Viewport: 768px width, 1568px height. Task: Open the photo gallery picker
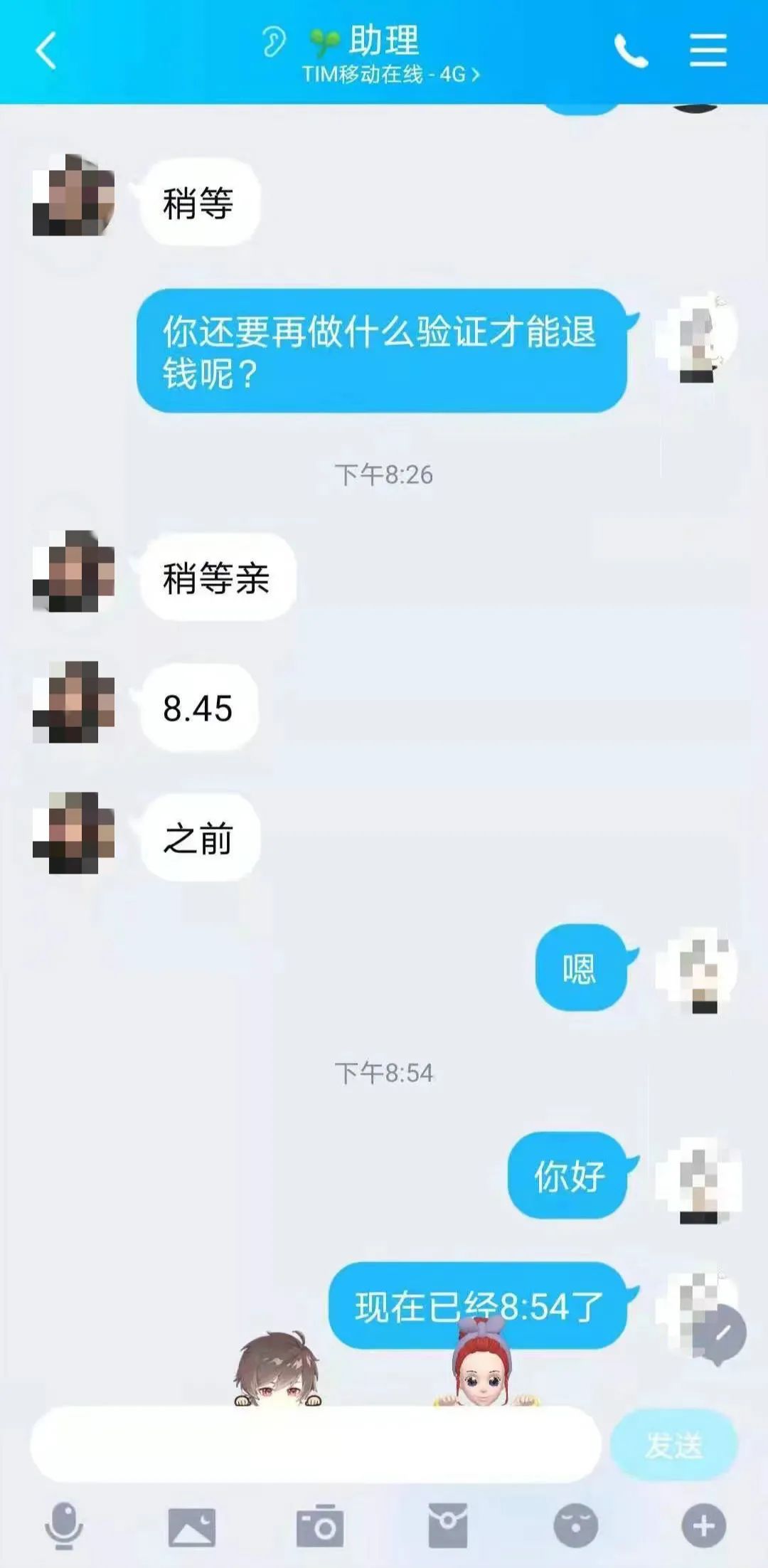pos(192,1527)
